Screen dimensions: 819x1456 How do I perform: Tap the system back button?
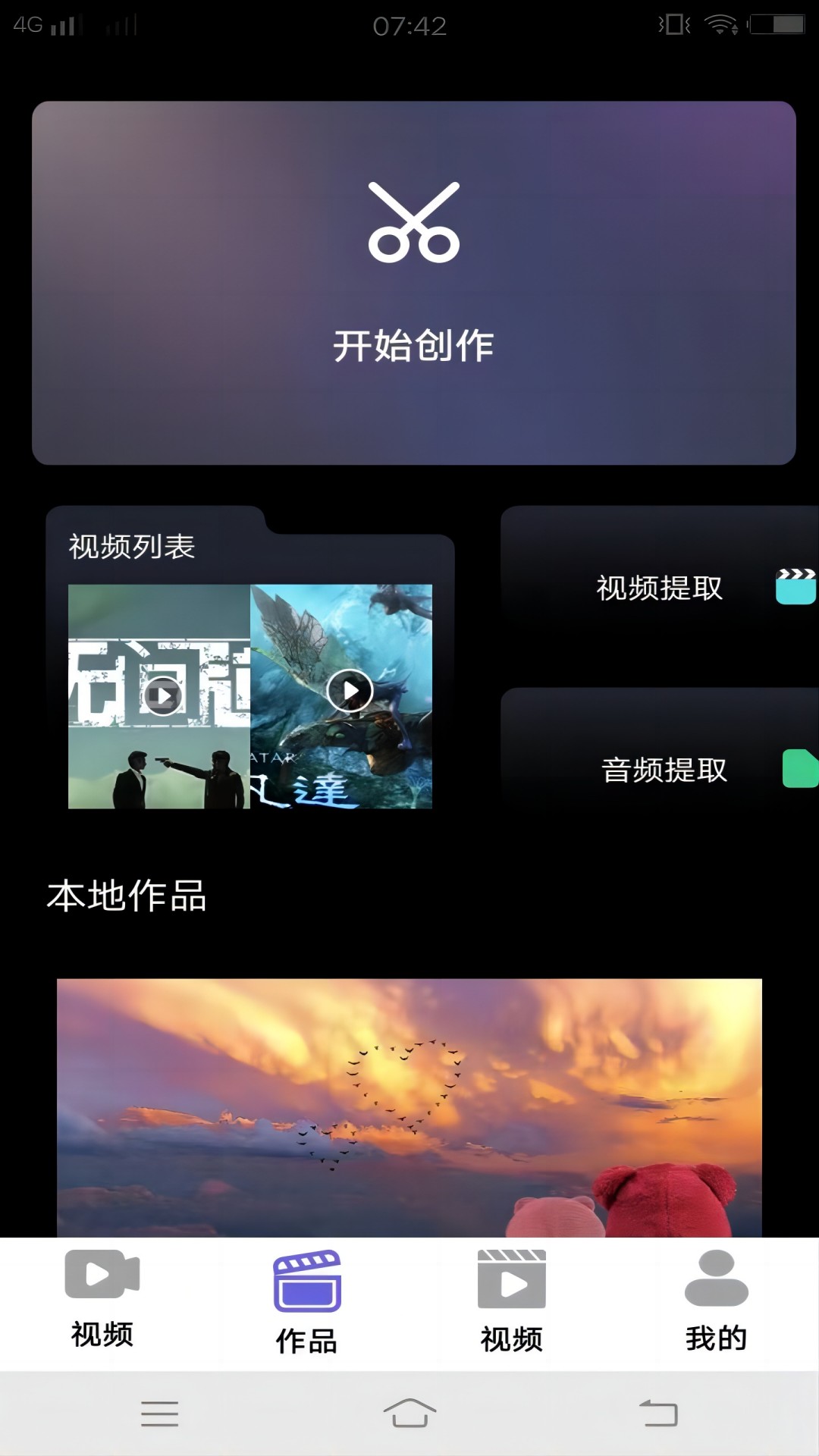pyautogui.click(x=658, y=1414)
